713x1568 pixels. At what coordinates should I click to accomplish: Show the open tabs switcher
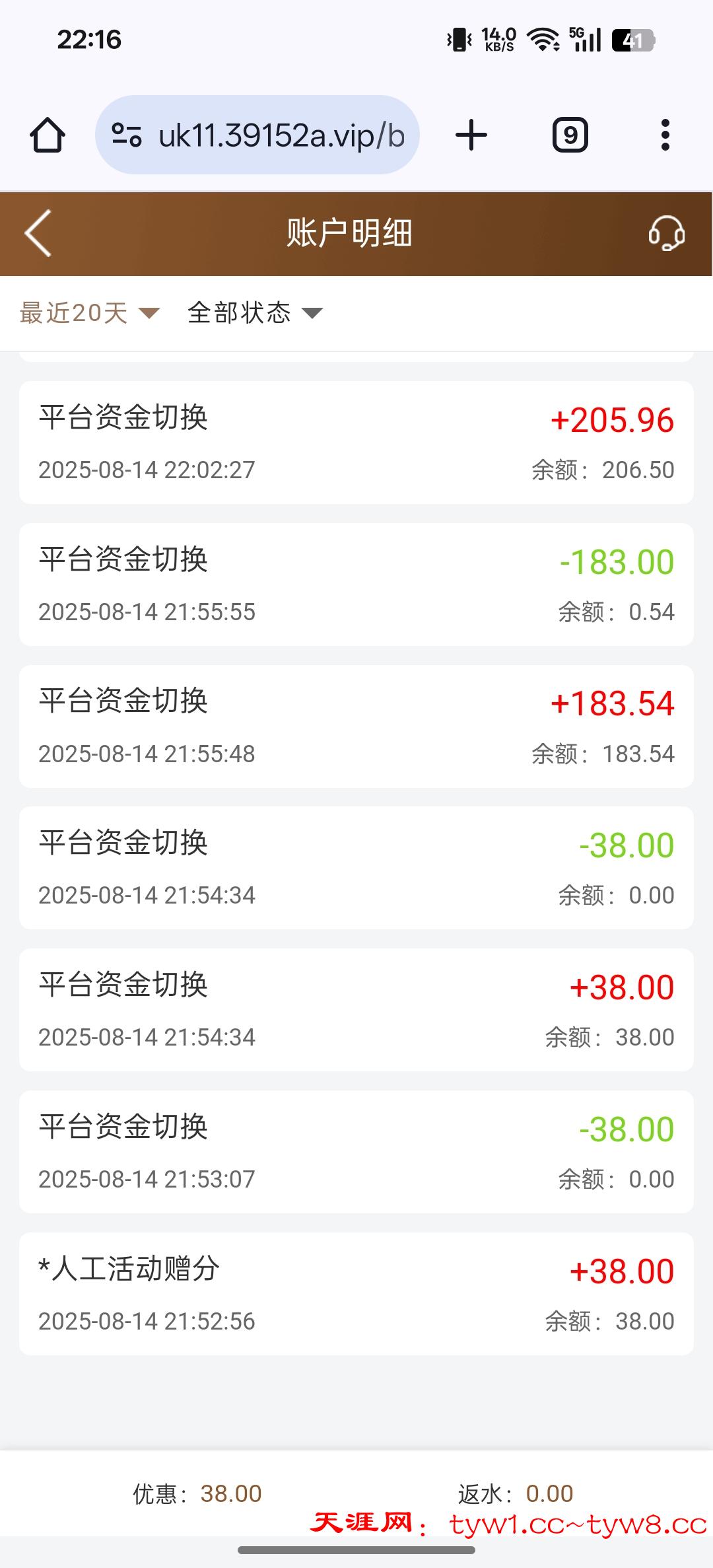coord(570,135)
